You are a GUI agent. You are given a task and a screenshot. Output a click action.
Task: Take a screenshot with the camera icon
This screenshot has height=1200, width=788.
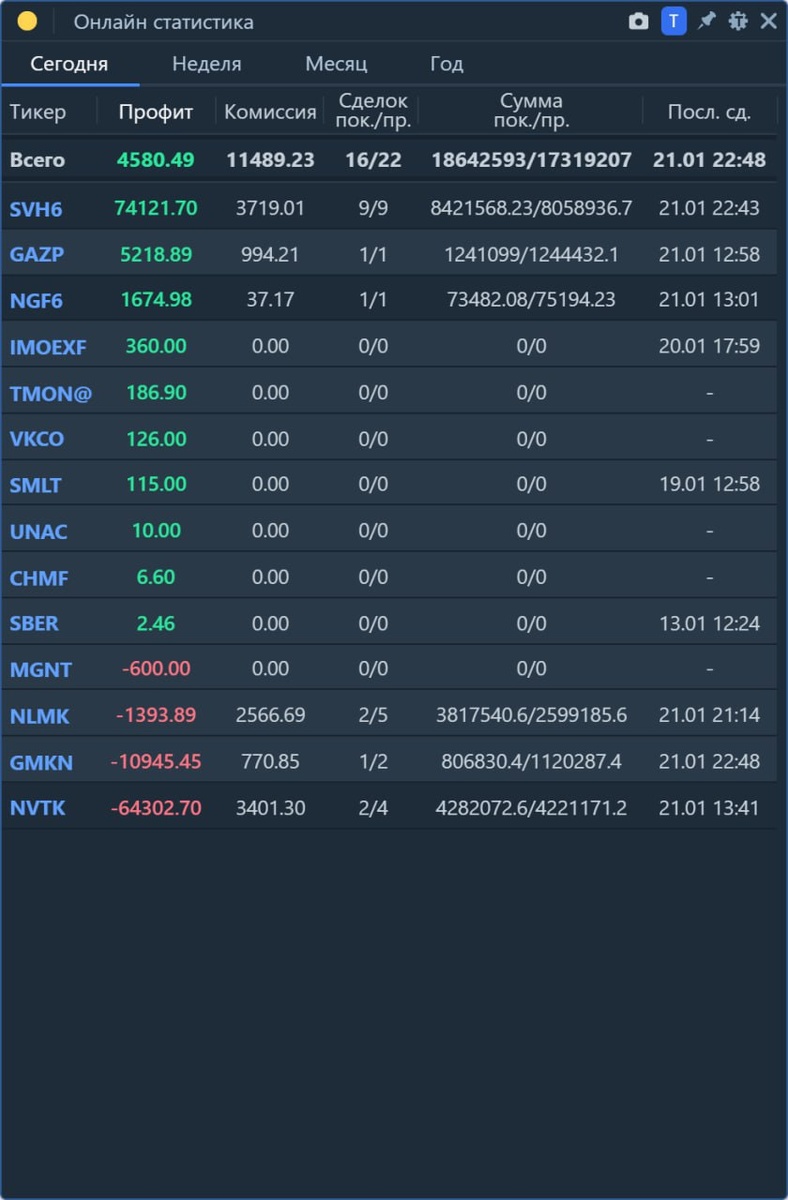(638, 21)
